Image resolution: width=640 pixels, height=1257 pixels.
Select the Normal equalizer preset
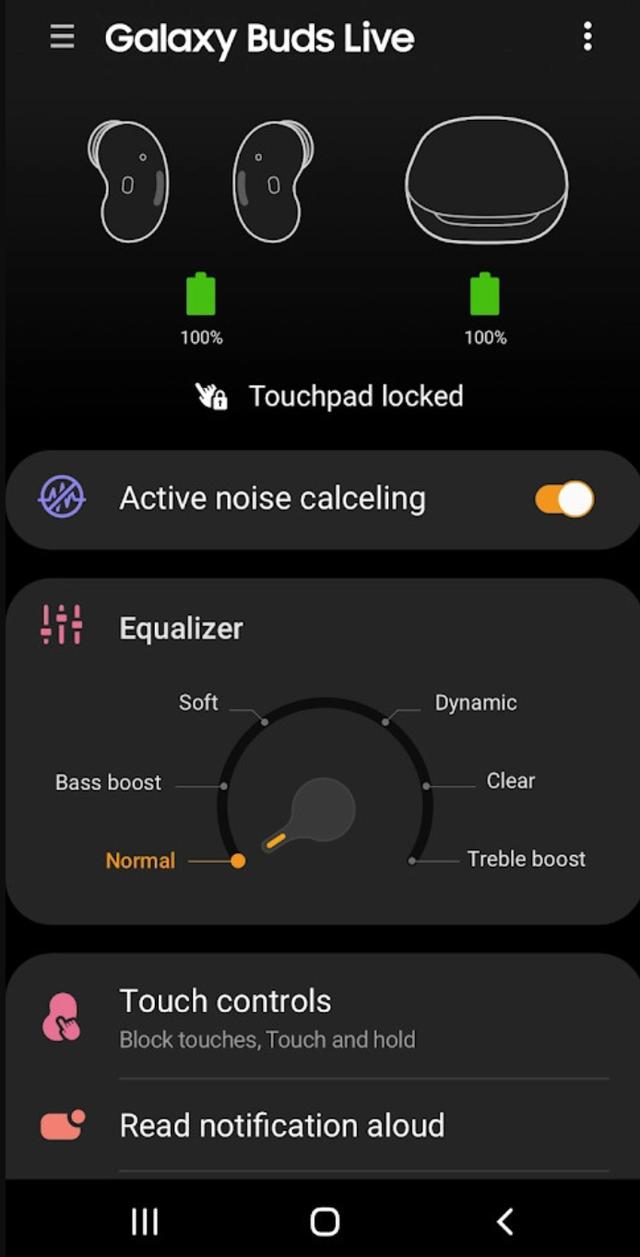[238, 860]
